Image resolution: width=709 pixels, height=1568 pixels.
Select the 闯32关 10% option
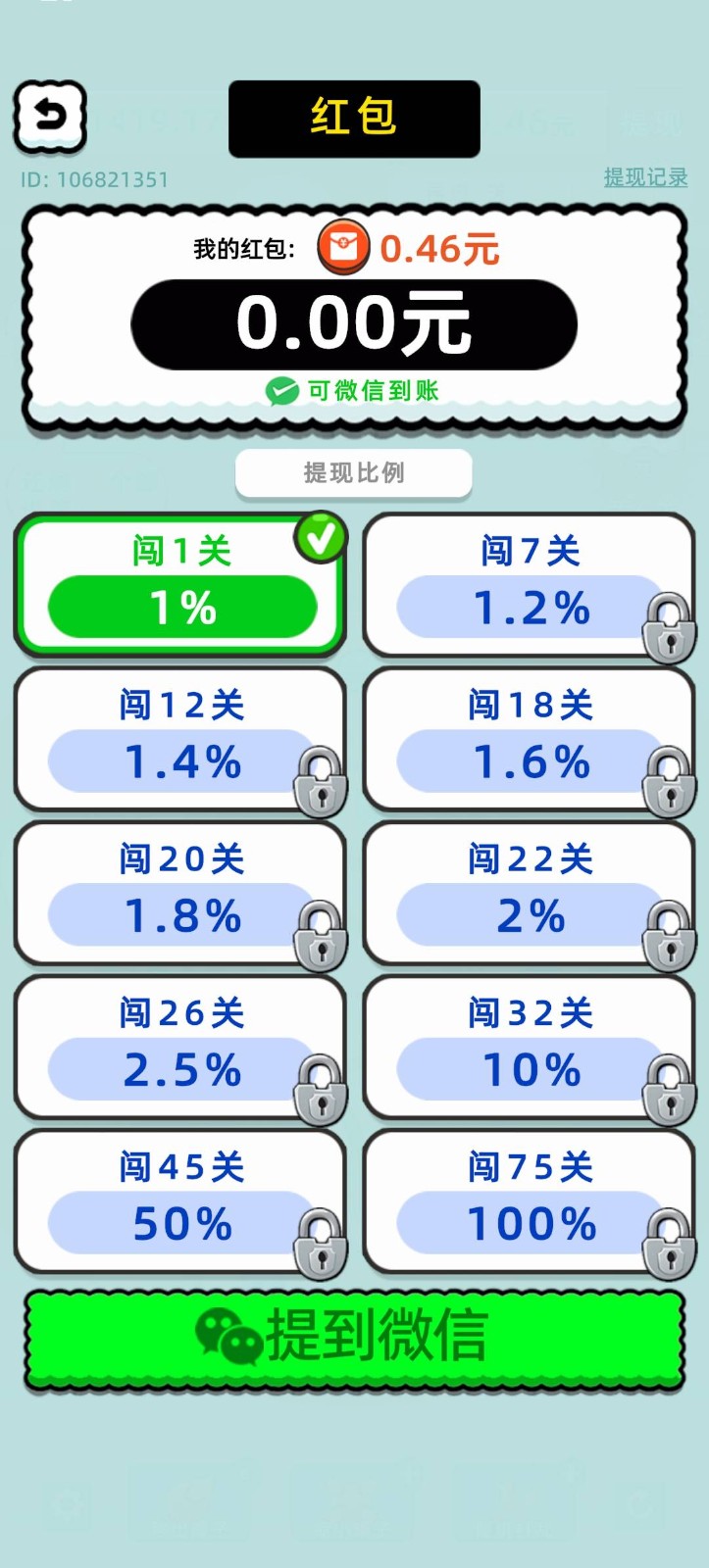(529, 1047)
